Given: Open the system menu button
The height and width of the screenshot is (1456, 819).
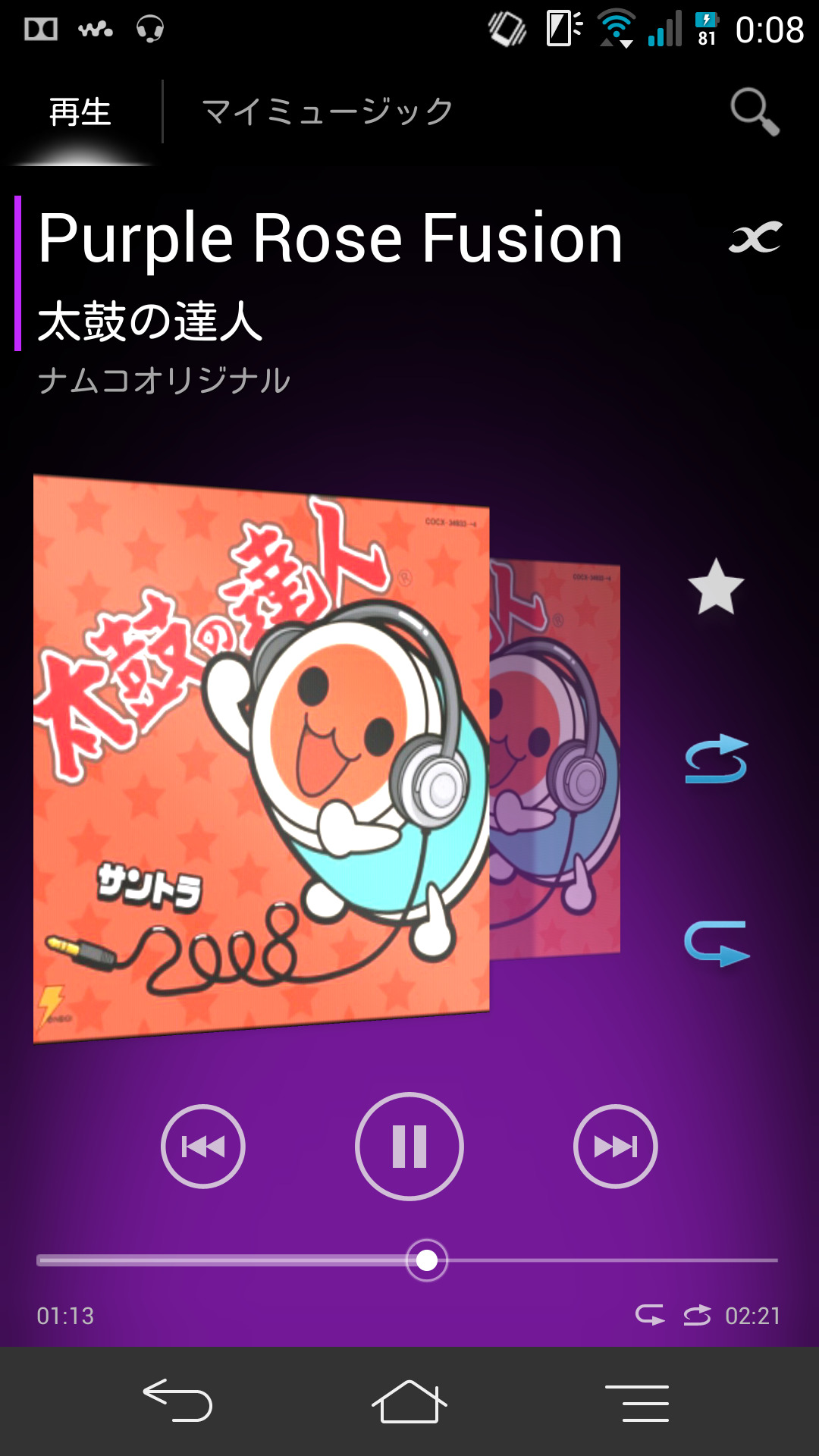Looking at the screenshot, I should [637, 1402].
